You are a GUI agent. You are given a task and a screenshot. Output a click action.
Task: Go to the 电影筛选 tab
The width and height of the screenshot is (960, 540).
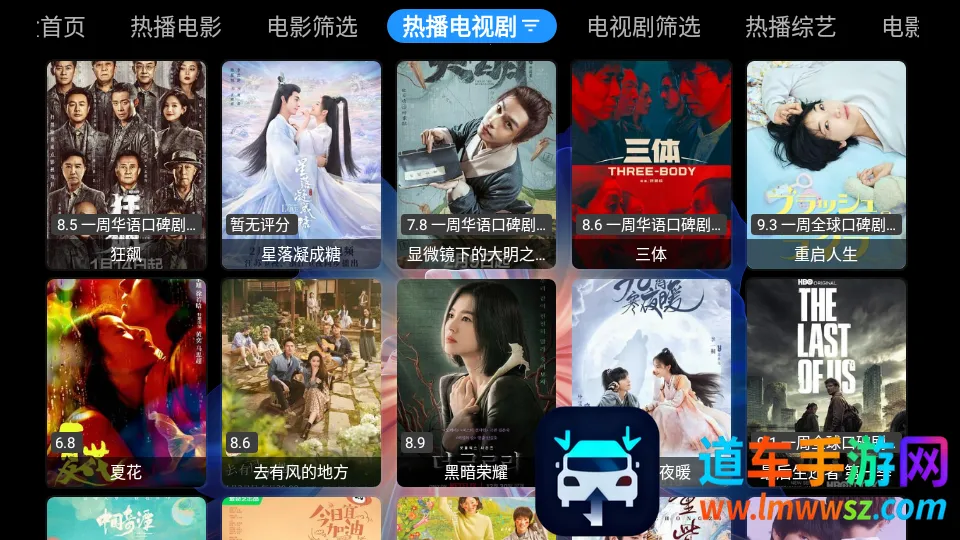(312, 27)
